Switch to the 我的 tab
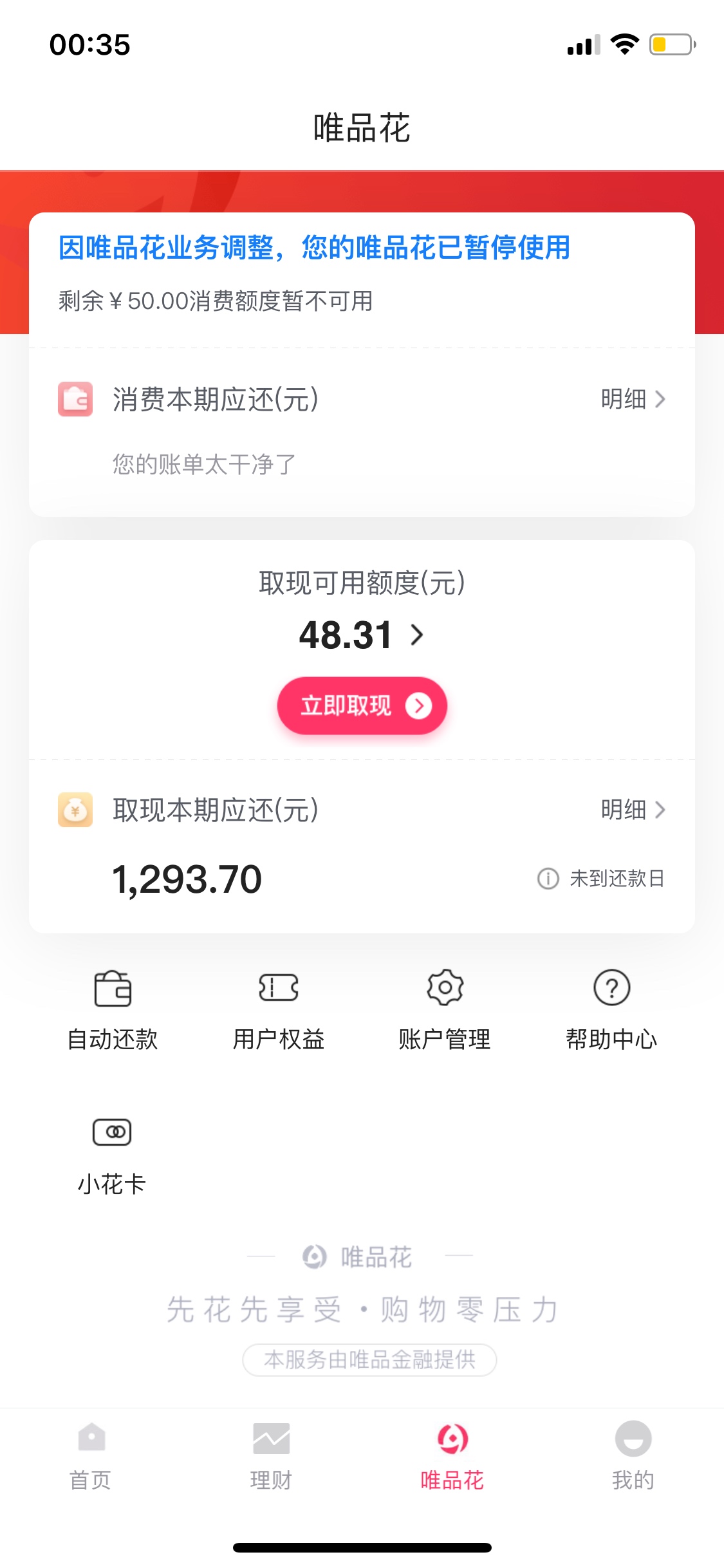This screenshot has height=1568, width=724. coord(633,1457)
